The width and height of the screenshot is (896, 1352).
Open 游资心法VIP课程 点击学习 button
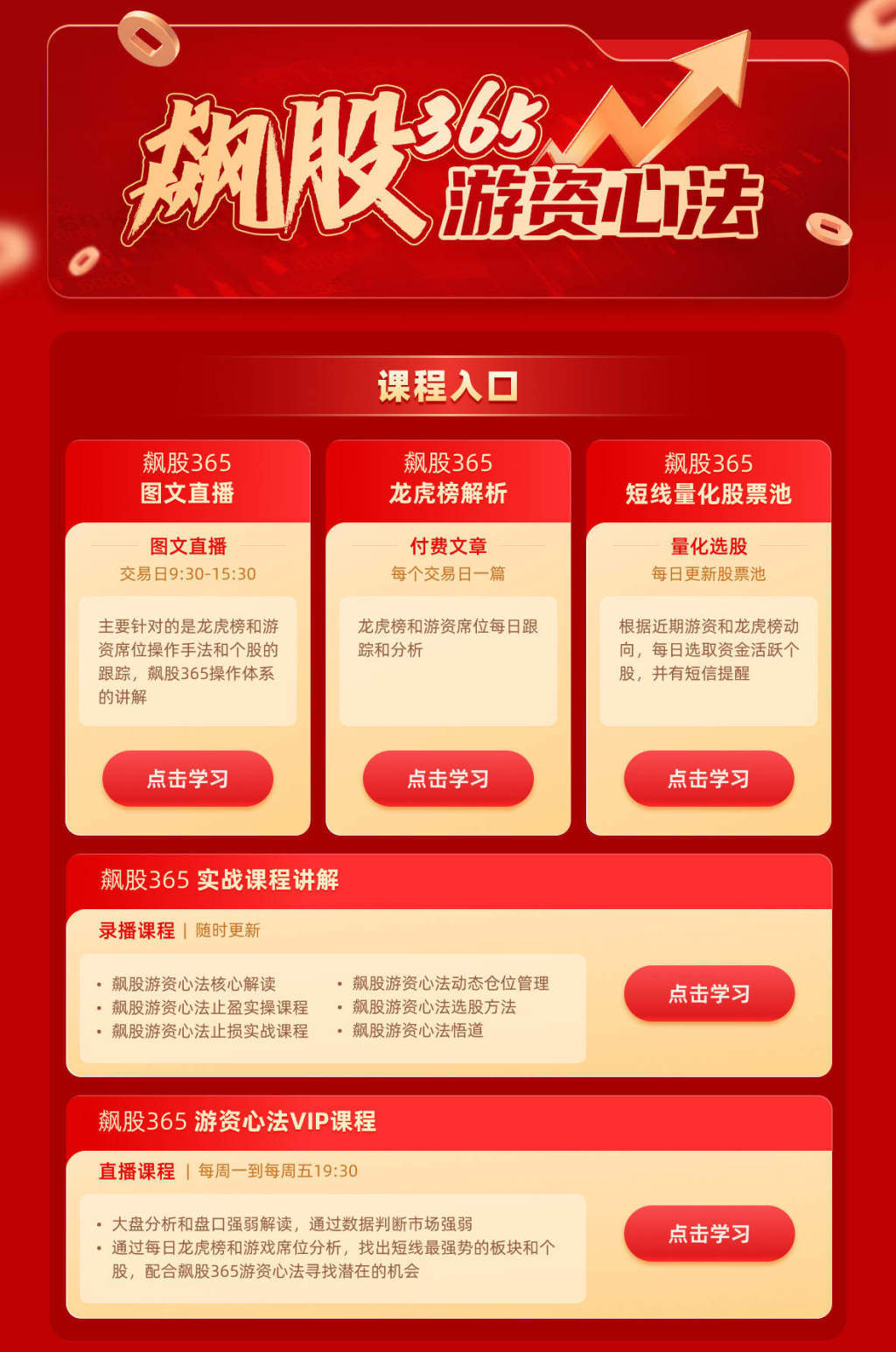[709, 1234]
